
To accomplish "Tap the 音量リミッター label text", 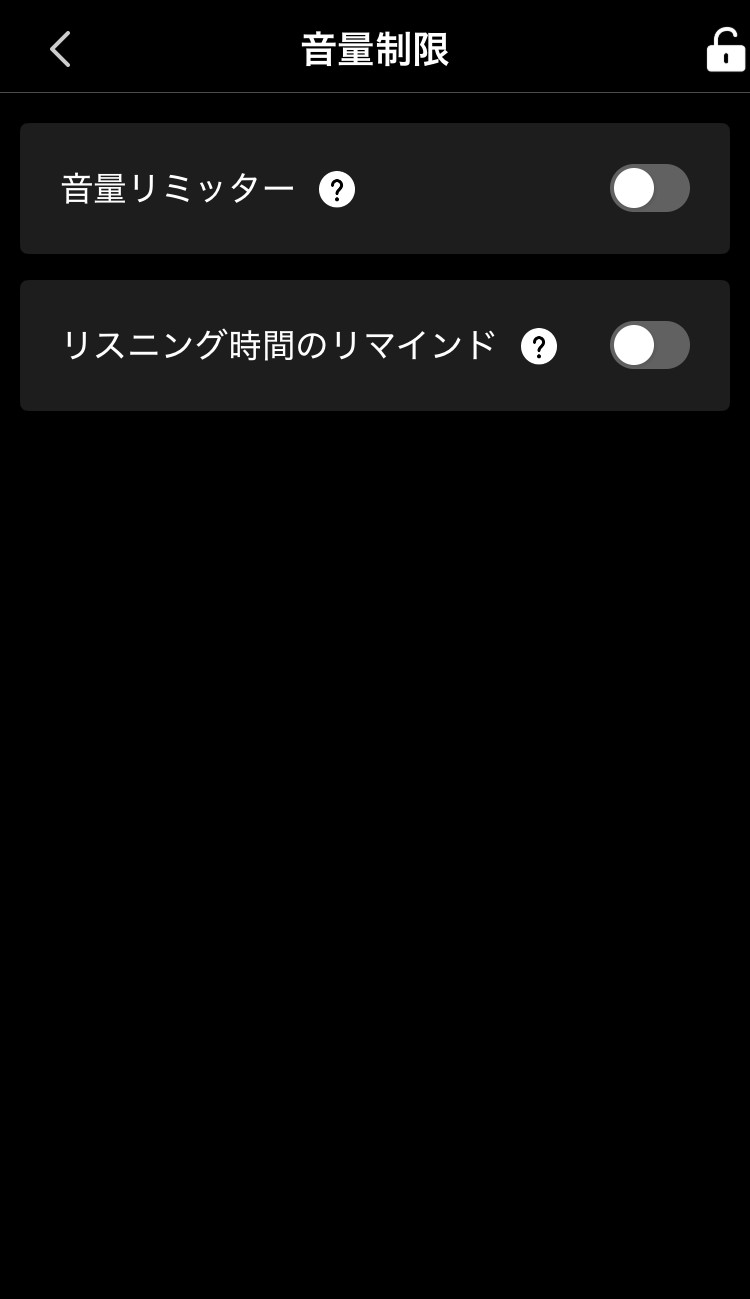I will (180, 188).
